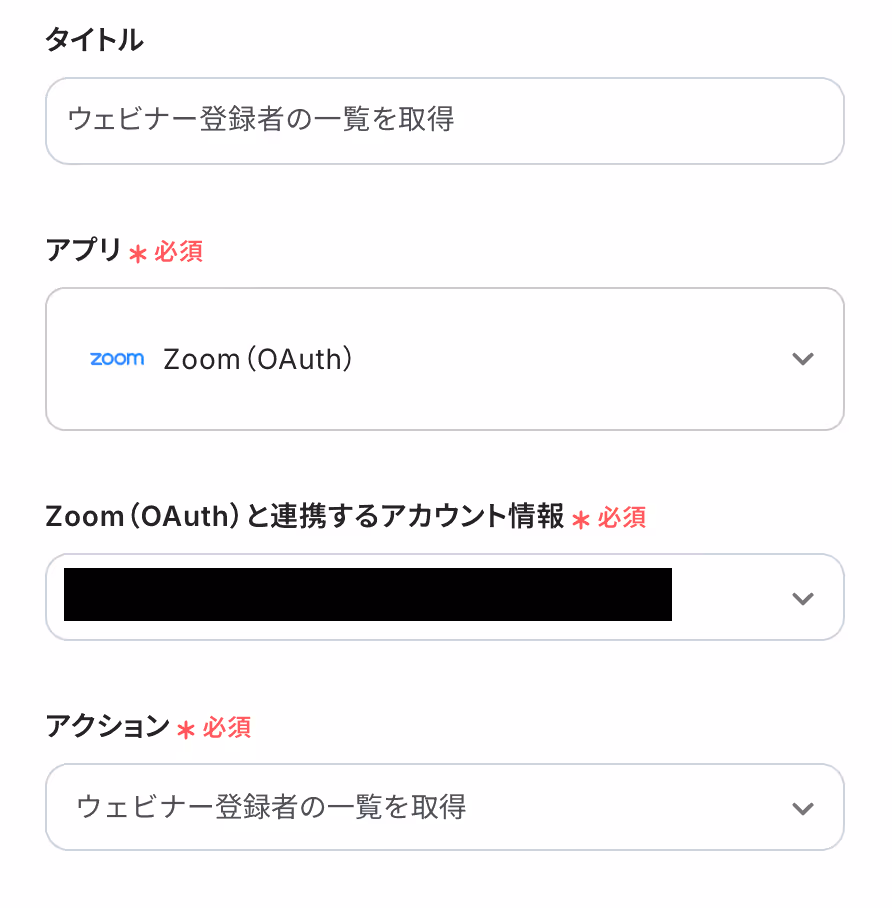Edit the タイトル text field
Viewport: 892px width, 908px height.
click(444, 121)
